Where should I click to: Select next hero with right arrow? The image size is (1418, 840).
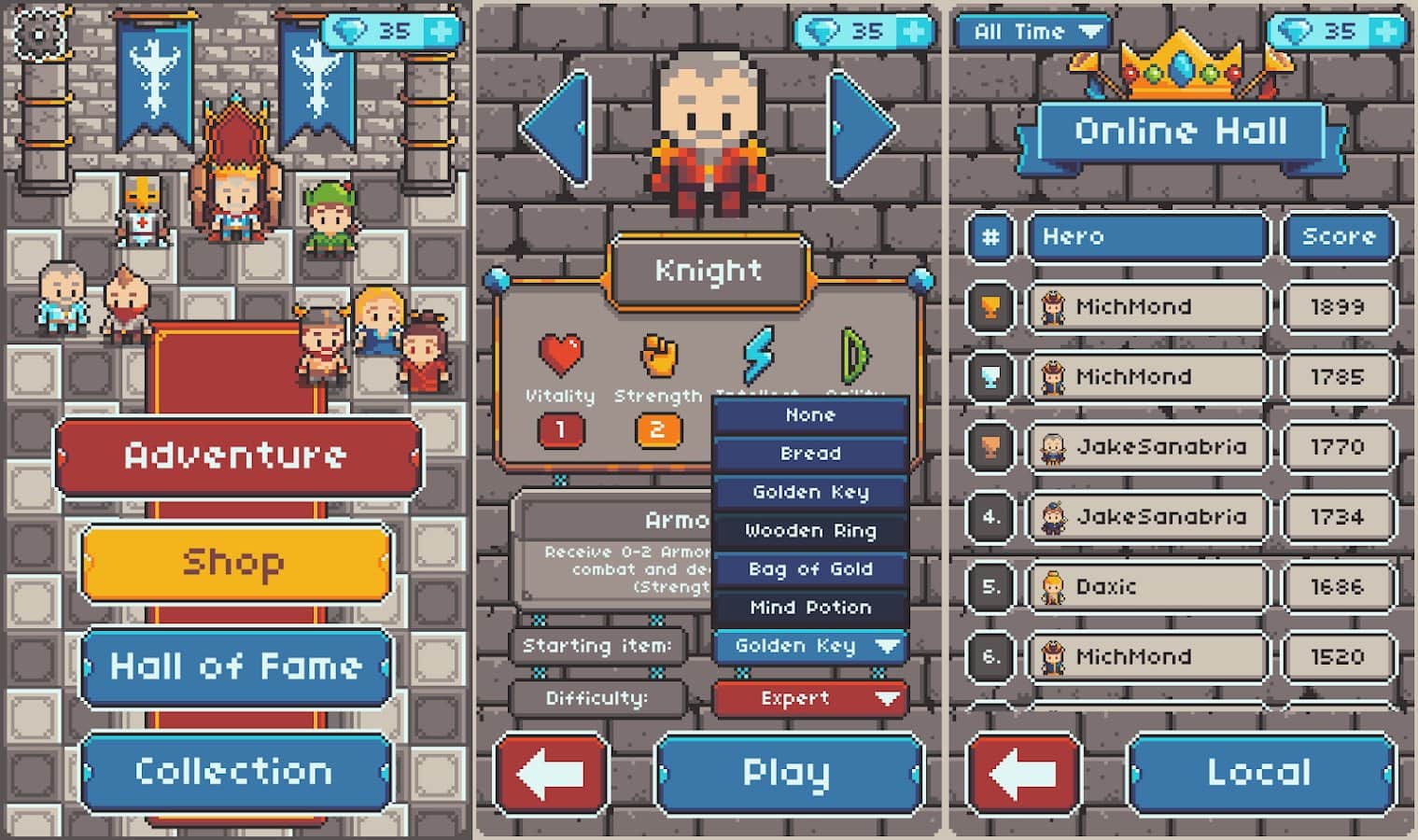click(x=861, y=129)
